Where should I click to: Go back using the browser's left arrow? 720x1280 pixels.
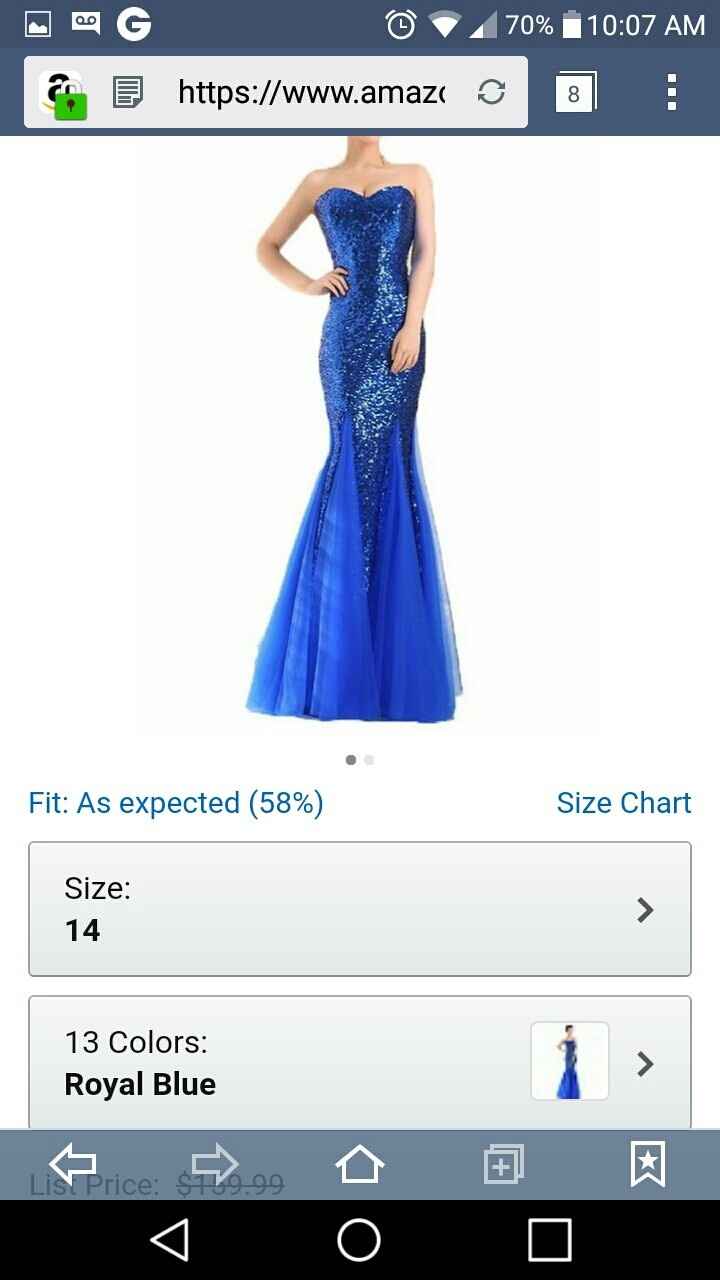coord(73,1164)
